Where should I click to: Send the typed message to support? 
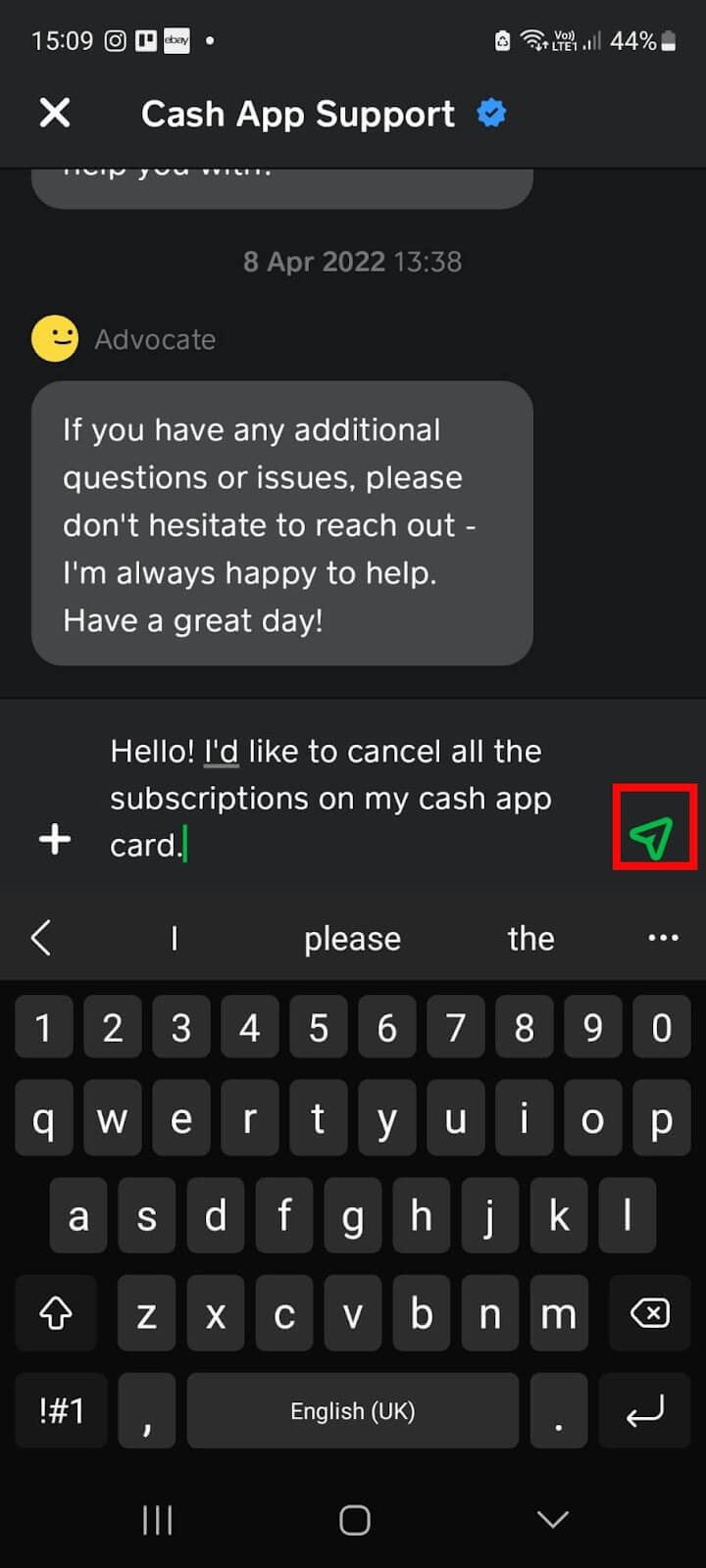(652, 836)
